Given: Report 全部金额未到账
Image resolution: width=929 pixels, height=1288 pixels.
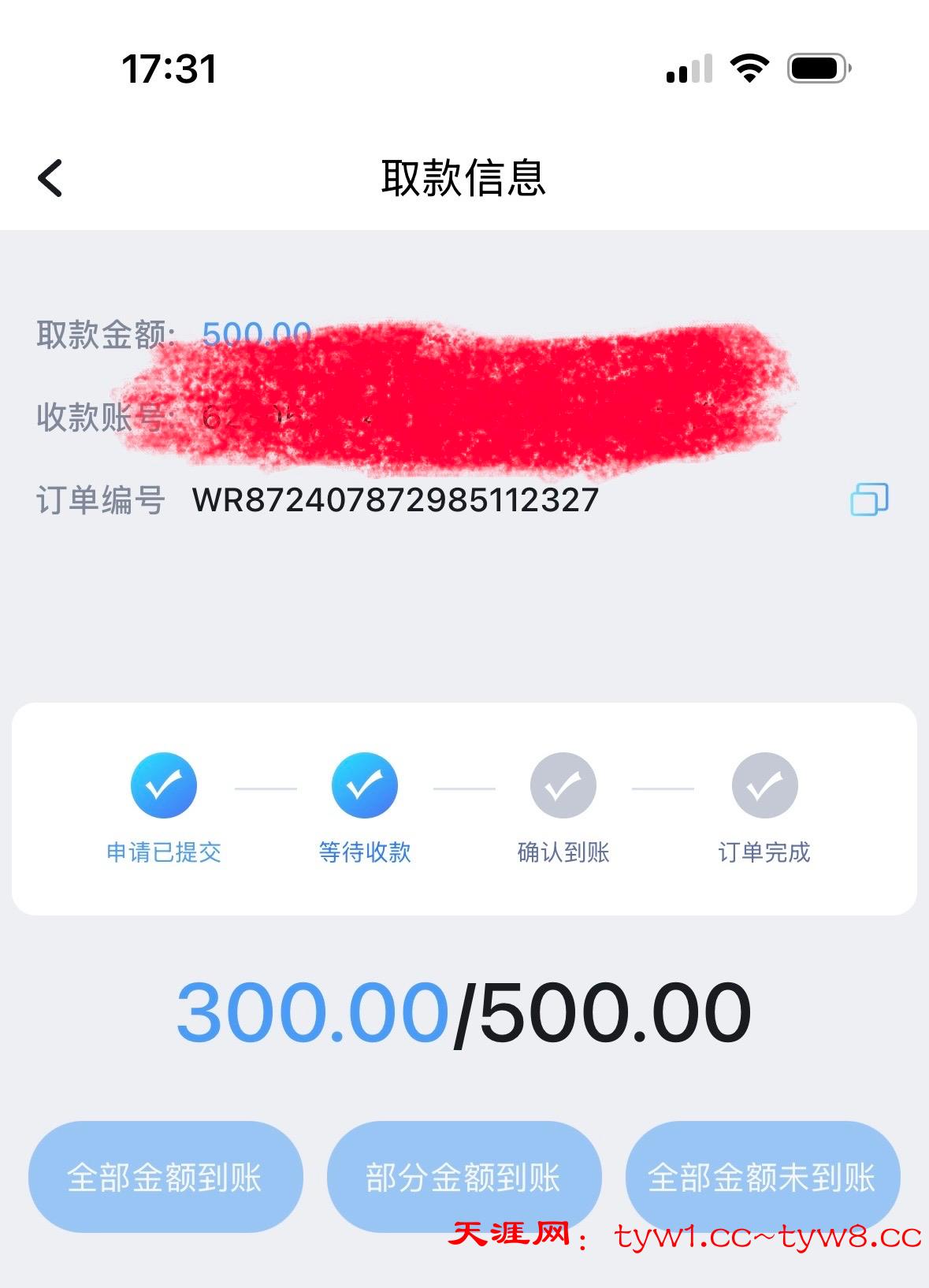Looking at the screenshot, I should 762,1175.
